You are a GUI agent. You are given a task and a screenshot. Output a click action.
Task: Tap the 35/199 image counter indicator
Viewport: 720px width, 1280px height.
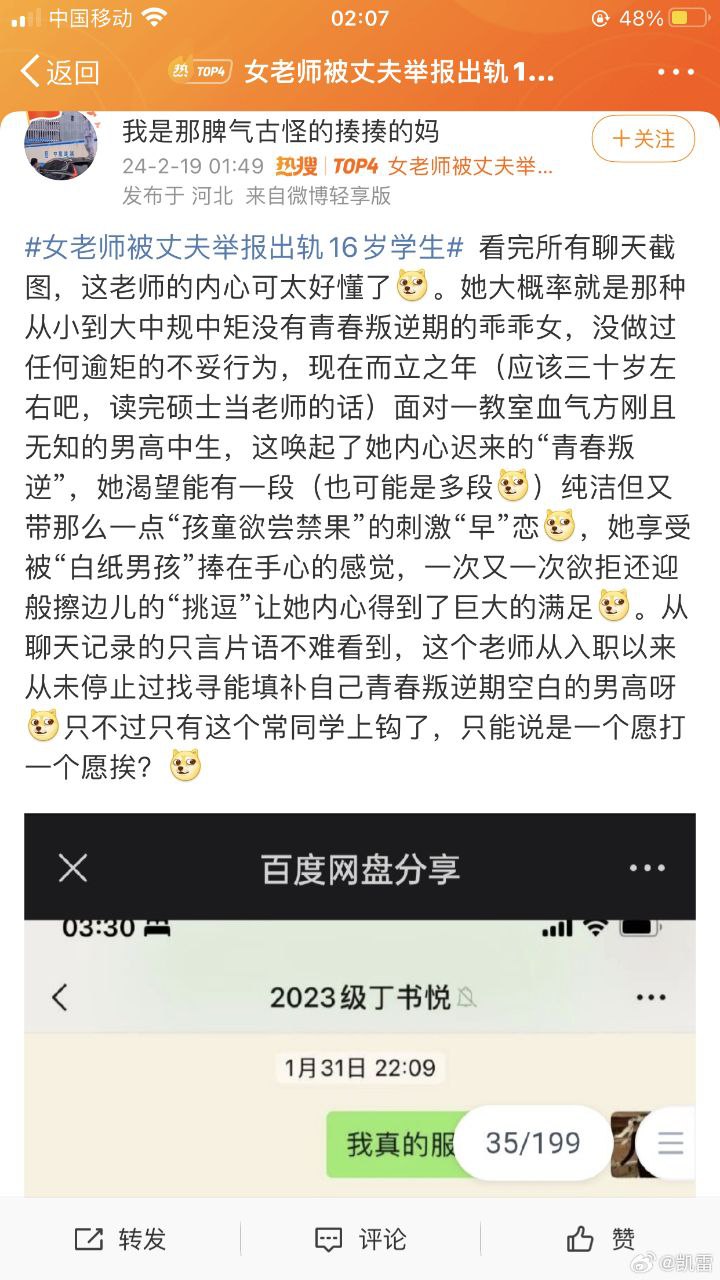coord(533,1142)
